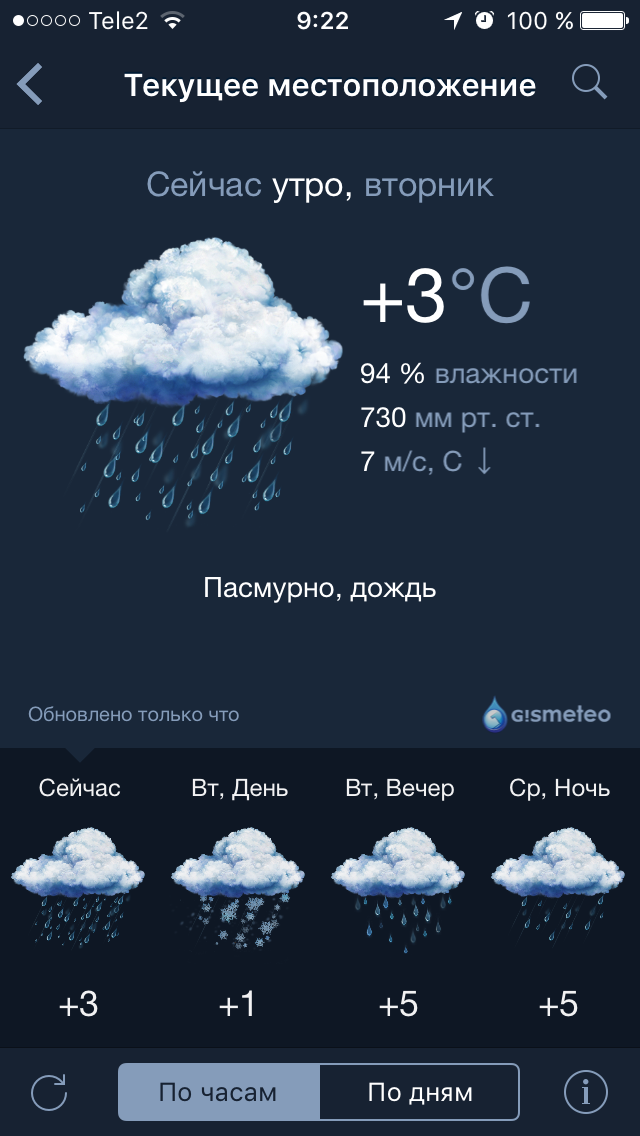
Task: Refresh the weather data
Action: click(50, 1092)
